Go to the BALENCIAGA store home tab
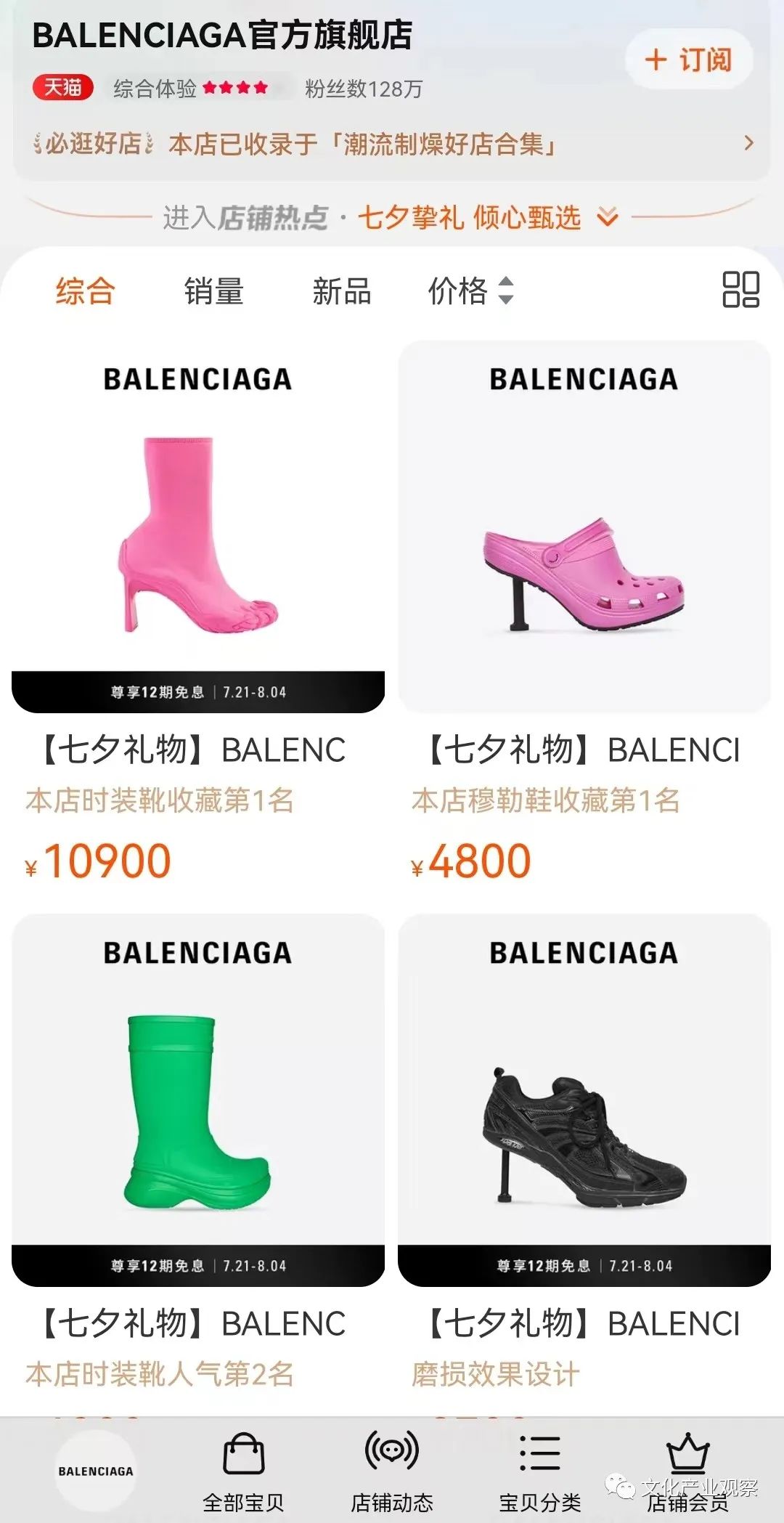The width and height of the screenshot is (784, 1523). pos(95,1471)
